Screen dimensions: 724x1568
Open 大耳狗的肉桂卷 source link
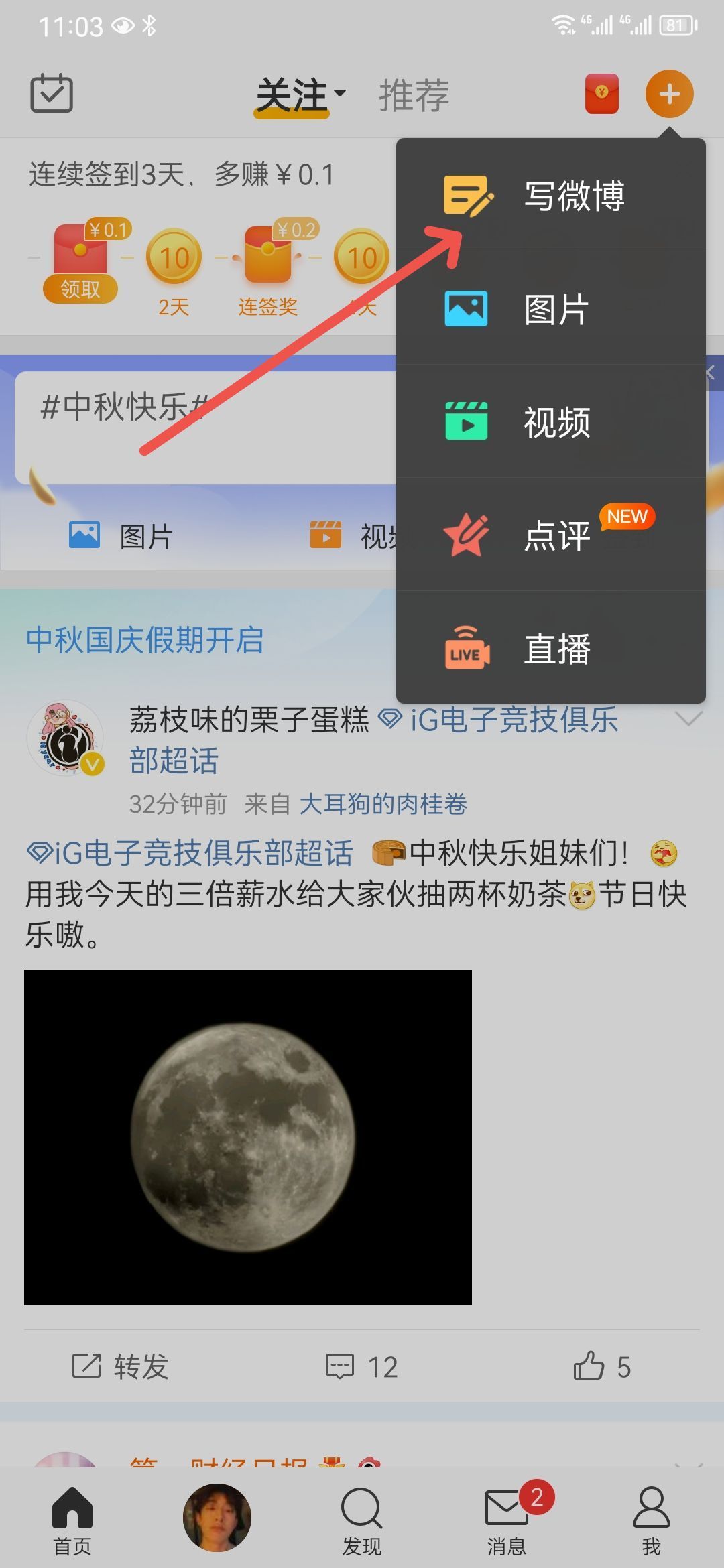(x=383, y=803)
